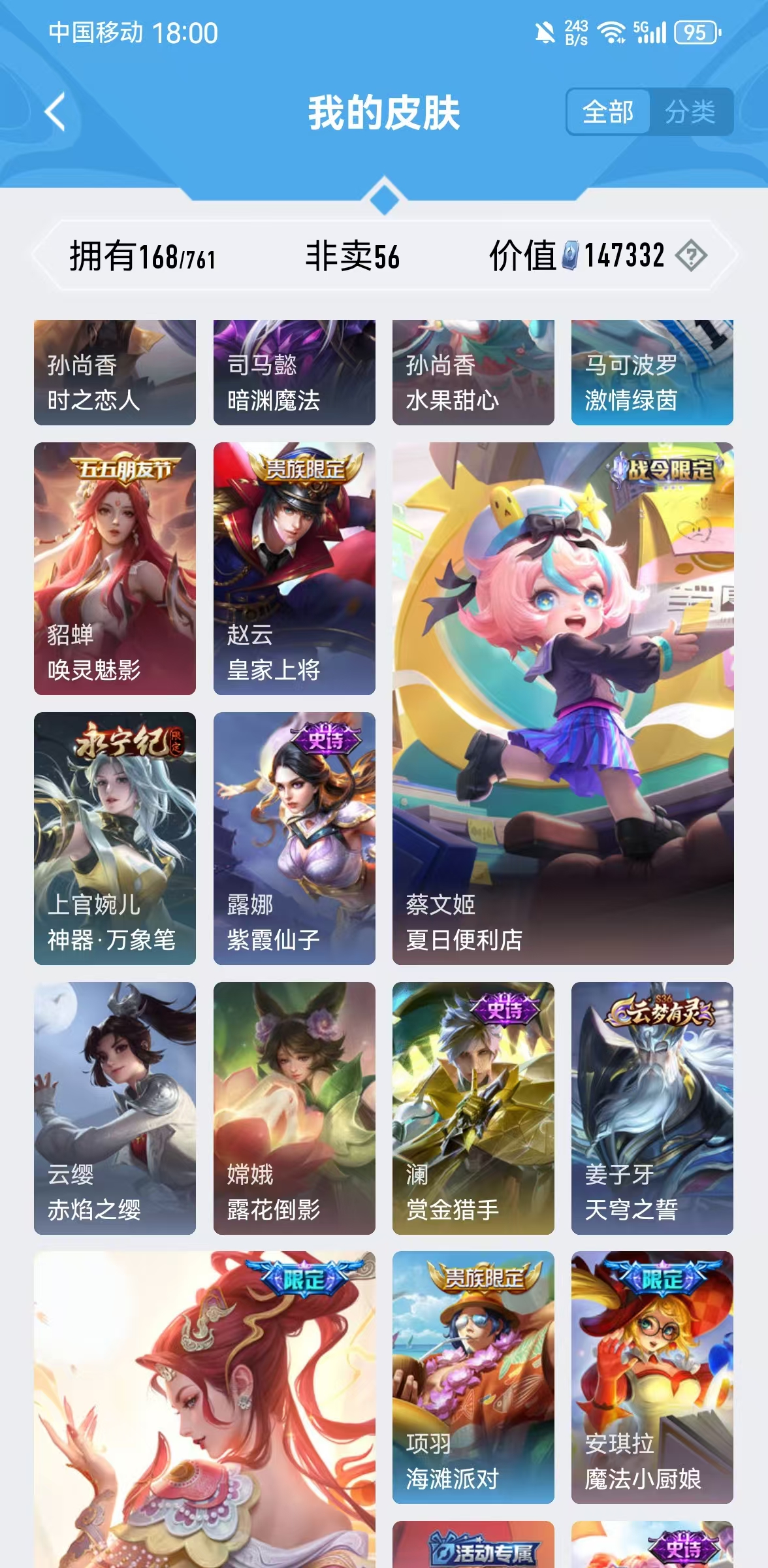Open 姜子牙 天穹之誓 skin card

[652, 1108]
